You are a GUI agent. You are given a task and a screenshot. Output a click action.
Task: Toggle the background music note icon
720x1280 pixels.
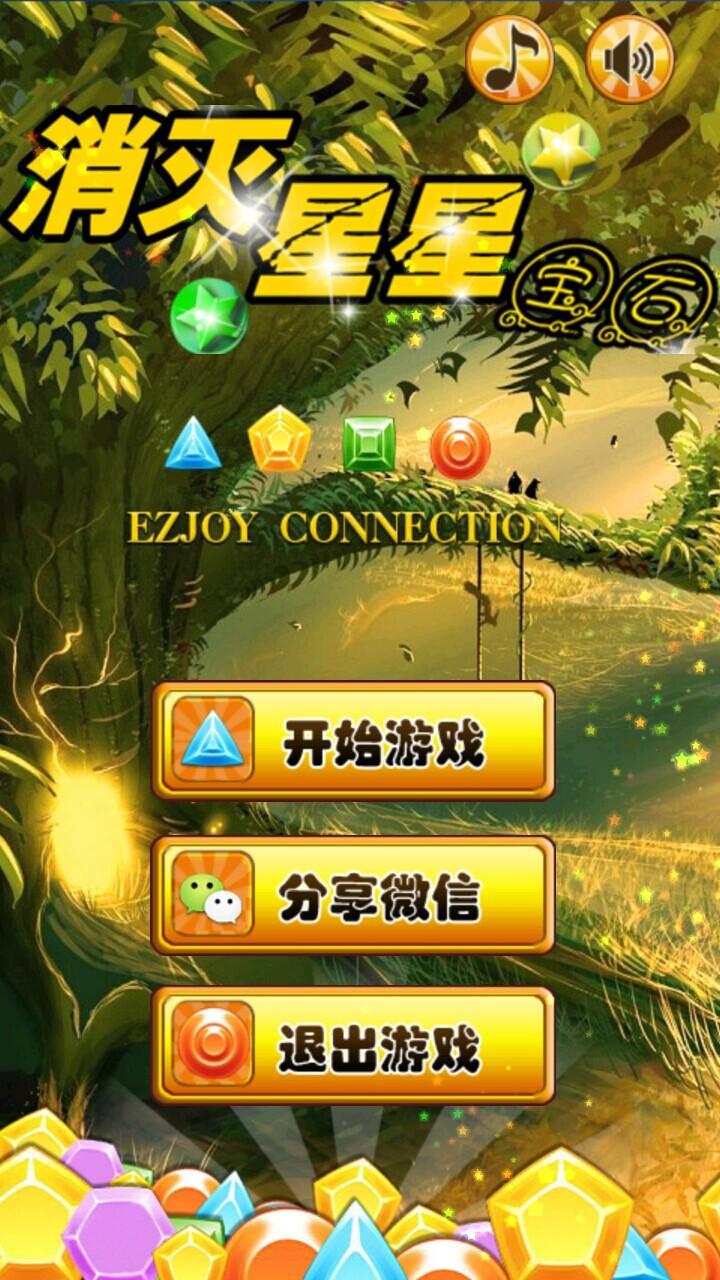point(510,59)
